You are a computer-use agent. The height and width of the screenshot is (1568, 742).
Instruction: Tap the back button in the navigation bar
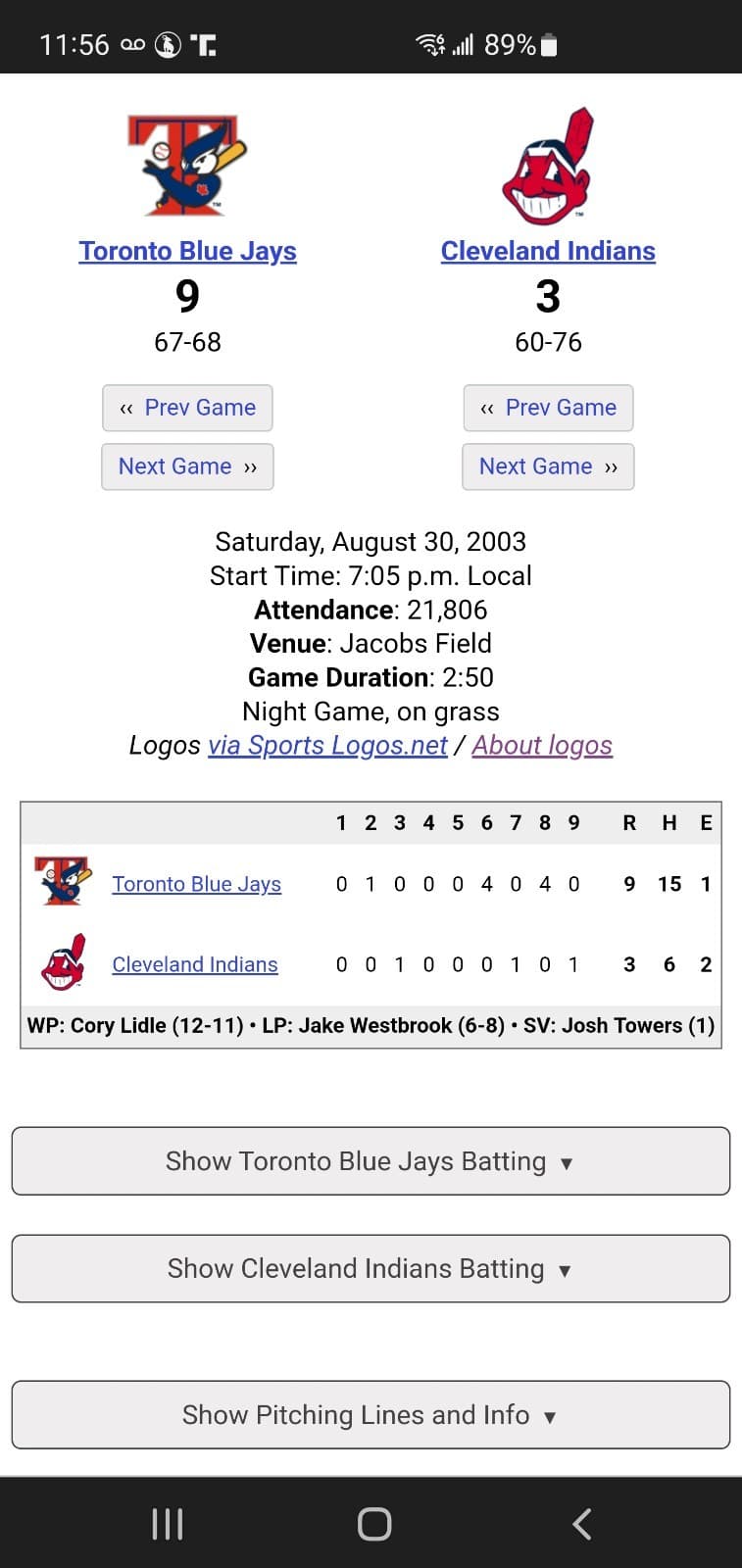(x=580, y=1522)
